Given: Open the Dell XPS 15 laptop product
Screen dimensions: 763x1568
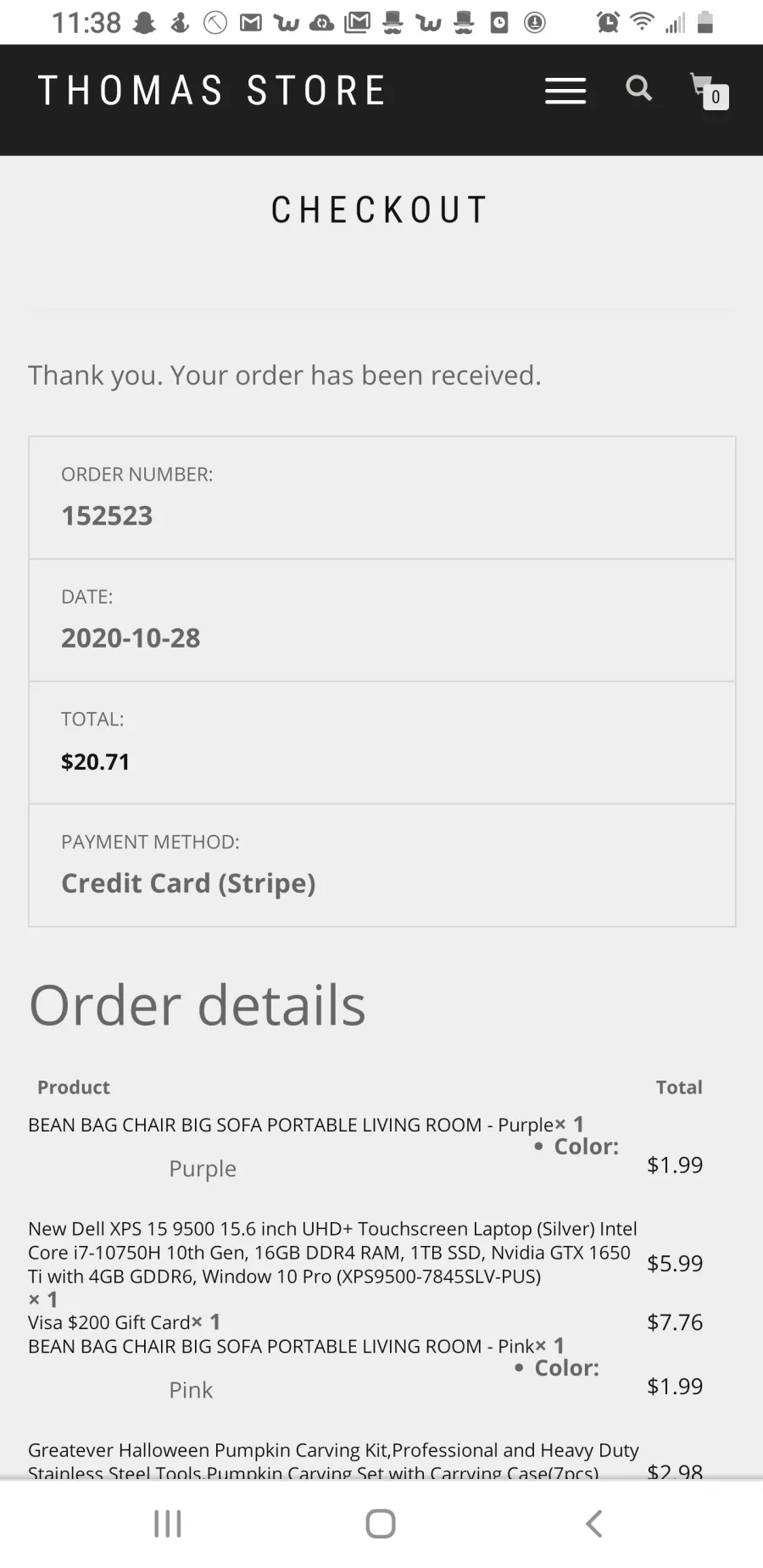Looking at the screenshot, I should point(332,1253).
